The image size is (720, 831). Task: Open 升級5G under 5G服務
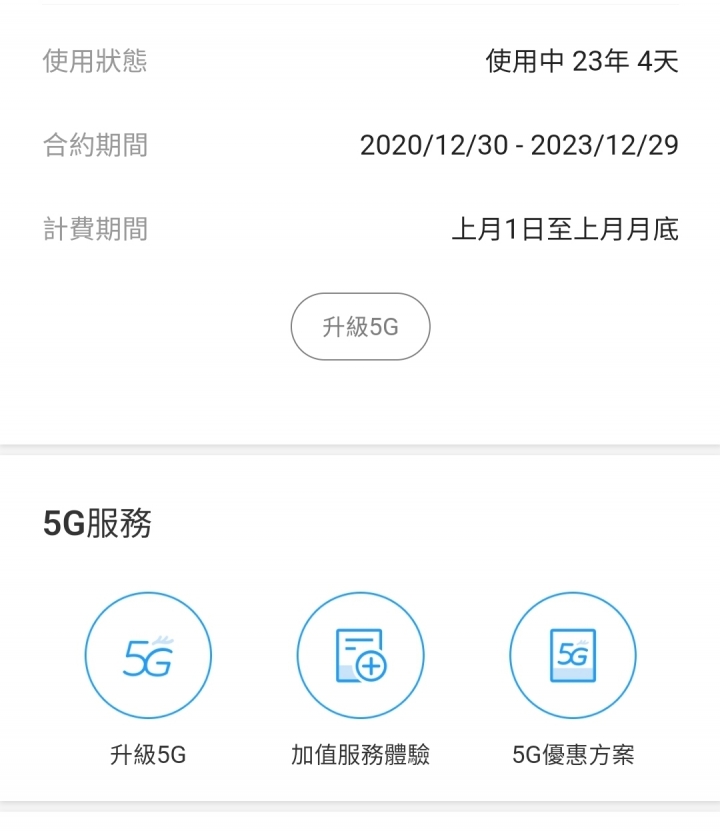pyautogui.click(x=148, y=656)
